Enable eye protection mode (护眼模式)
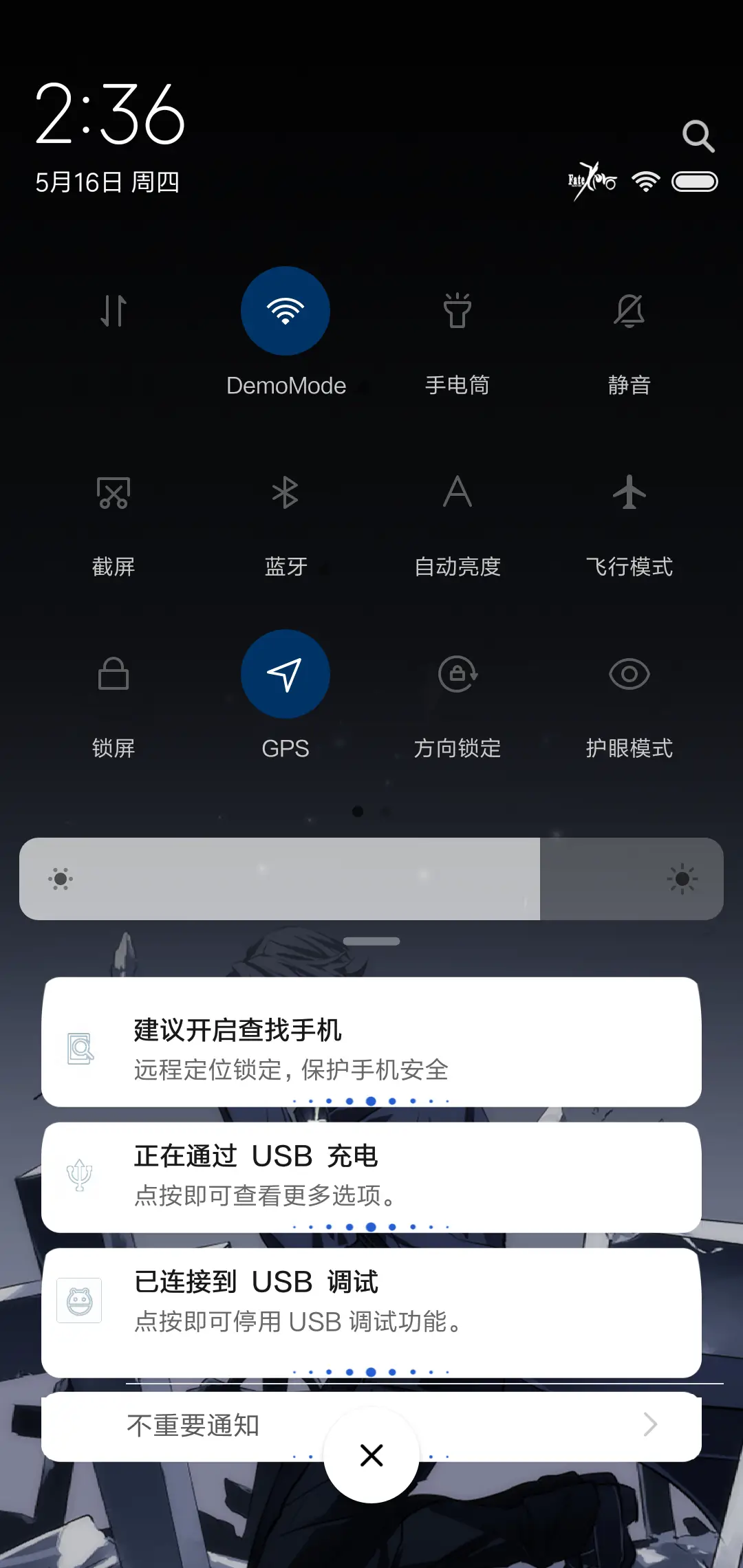Screen dimensions: 743x1568 pos(629,674)
